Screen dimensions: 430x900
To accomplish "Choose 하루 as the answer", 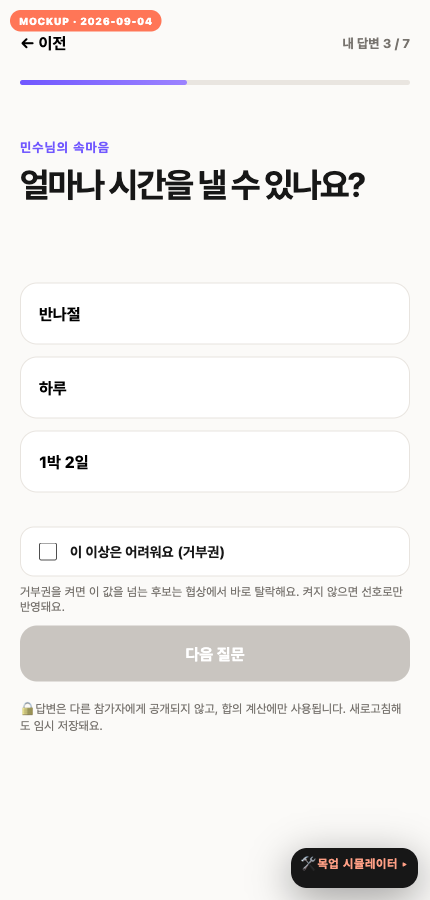I will pyautogui.click(x=215, y=387).
